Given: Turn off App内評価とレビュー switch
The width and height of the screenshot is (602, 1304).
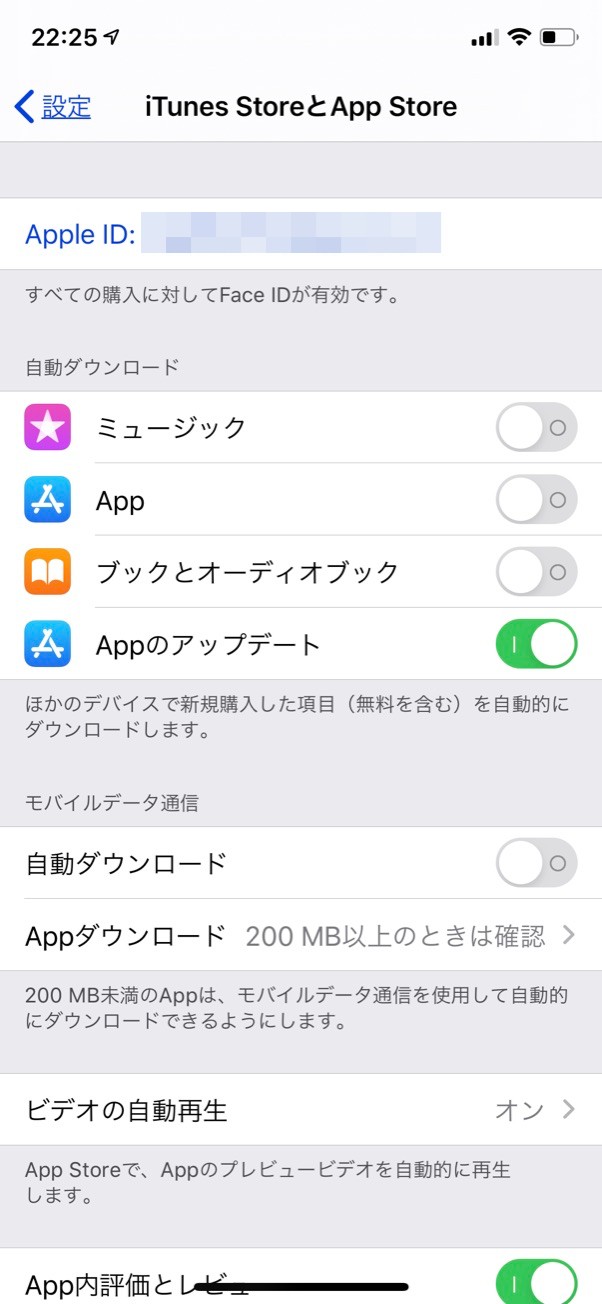Looking at the screenshot, I should point(537,1282).
